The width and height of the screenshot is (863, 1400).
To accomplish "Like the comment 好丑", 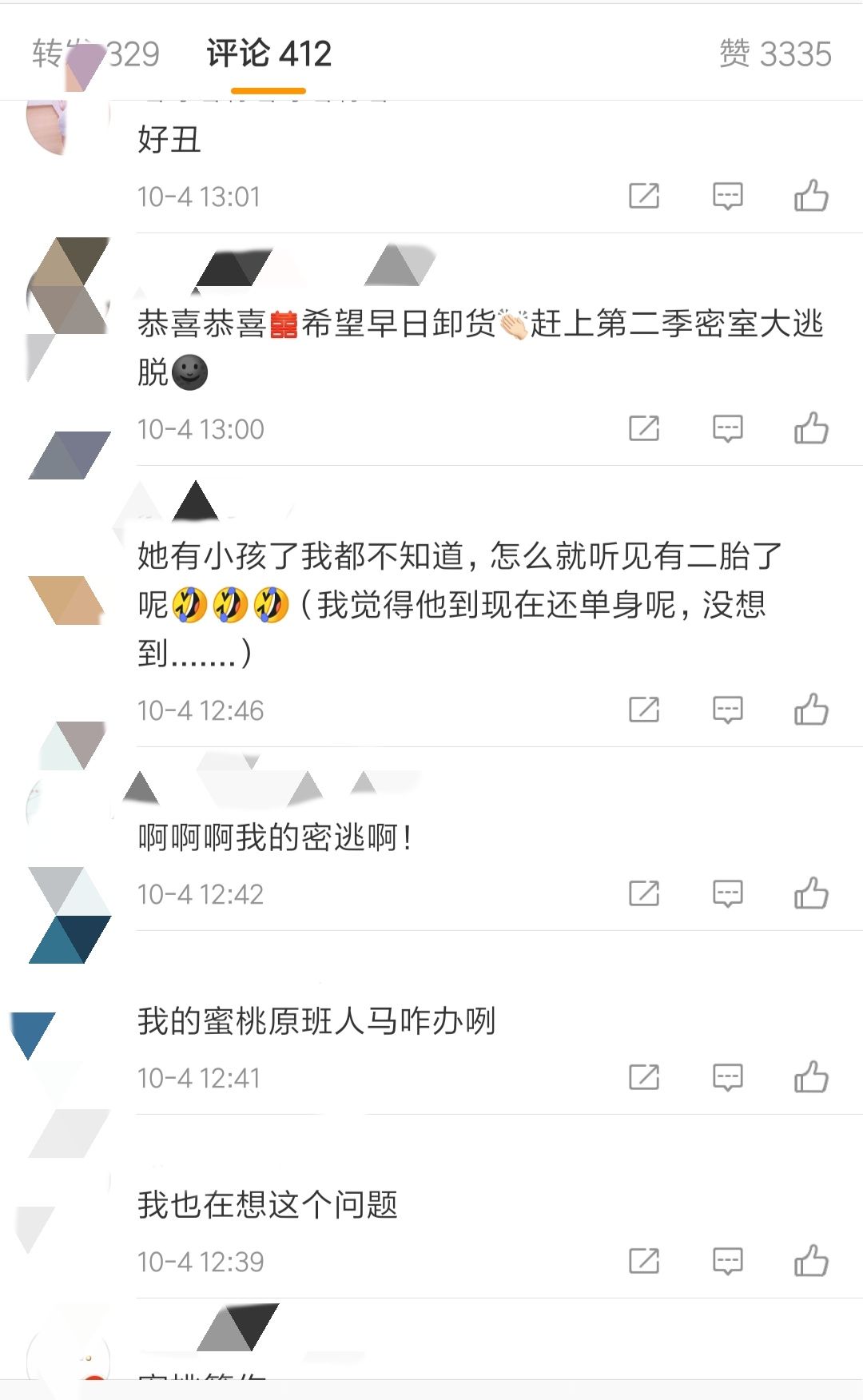I will coord(811,196).
